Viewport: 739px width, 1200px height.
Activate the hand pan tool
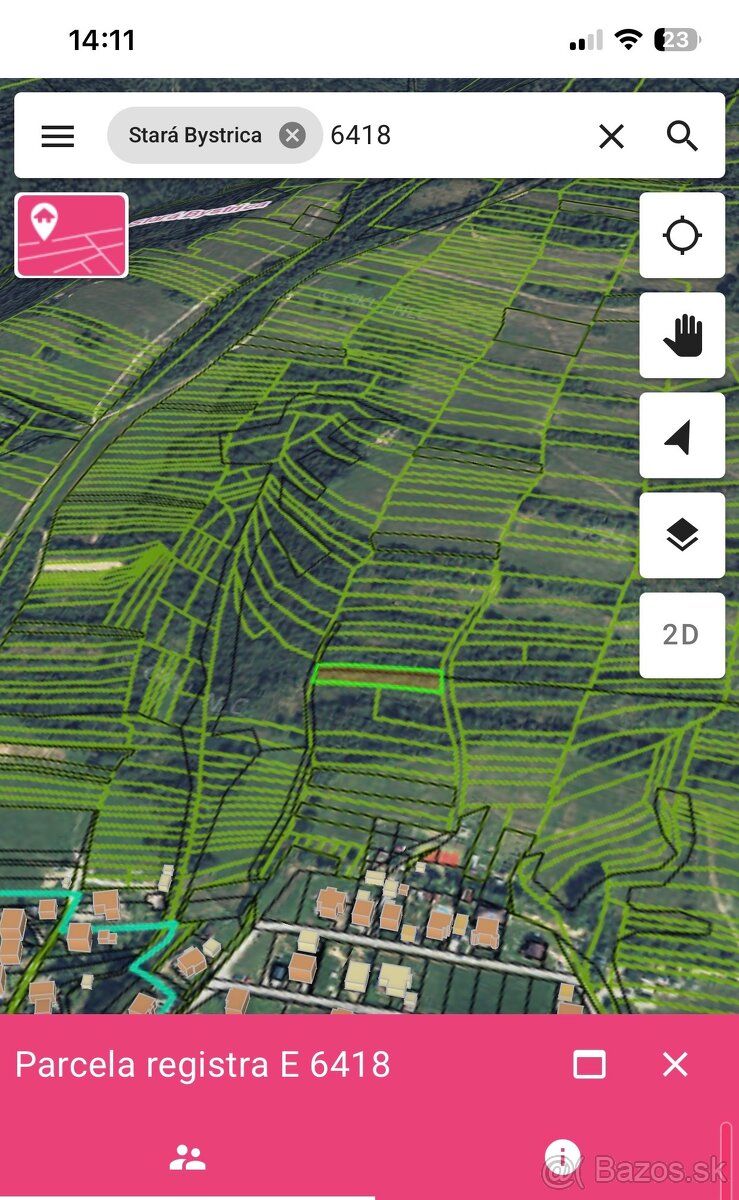(682, 336)
